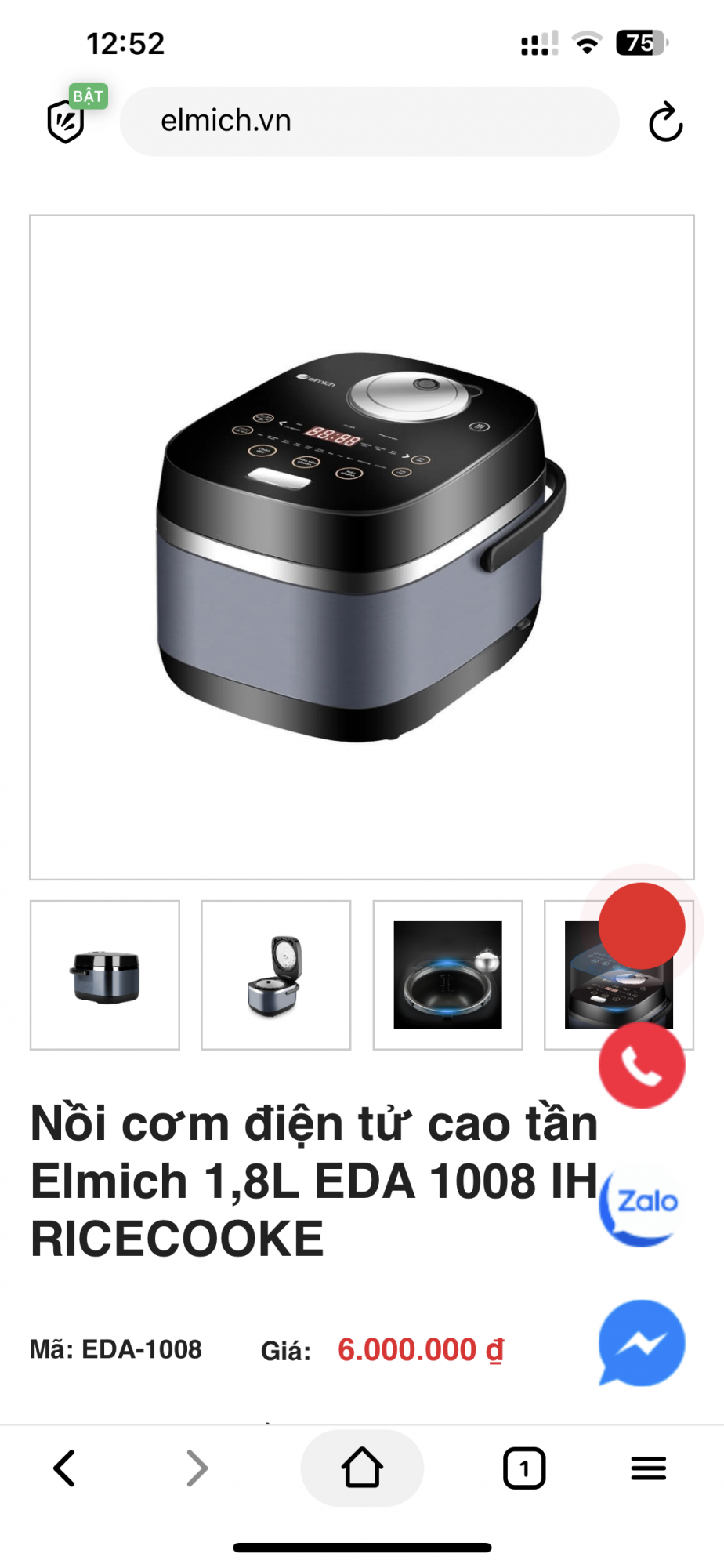Tap the plain red floating button
This screenshot has width=724, height=1568.
coord(642,926)
